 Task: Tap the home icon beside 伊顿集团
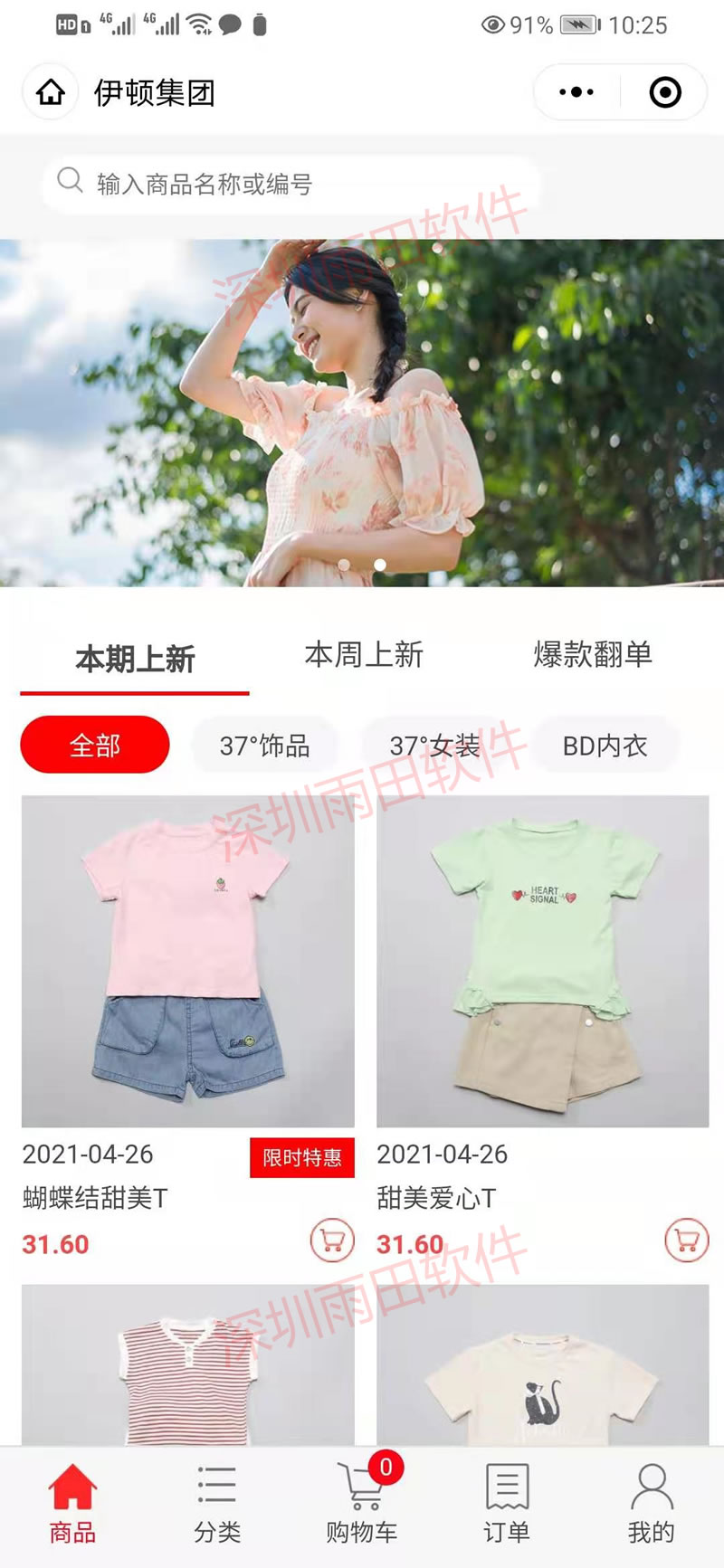51,92
